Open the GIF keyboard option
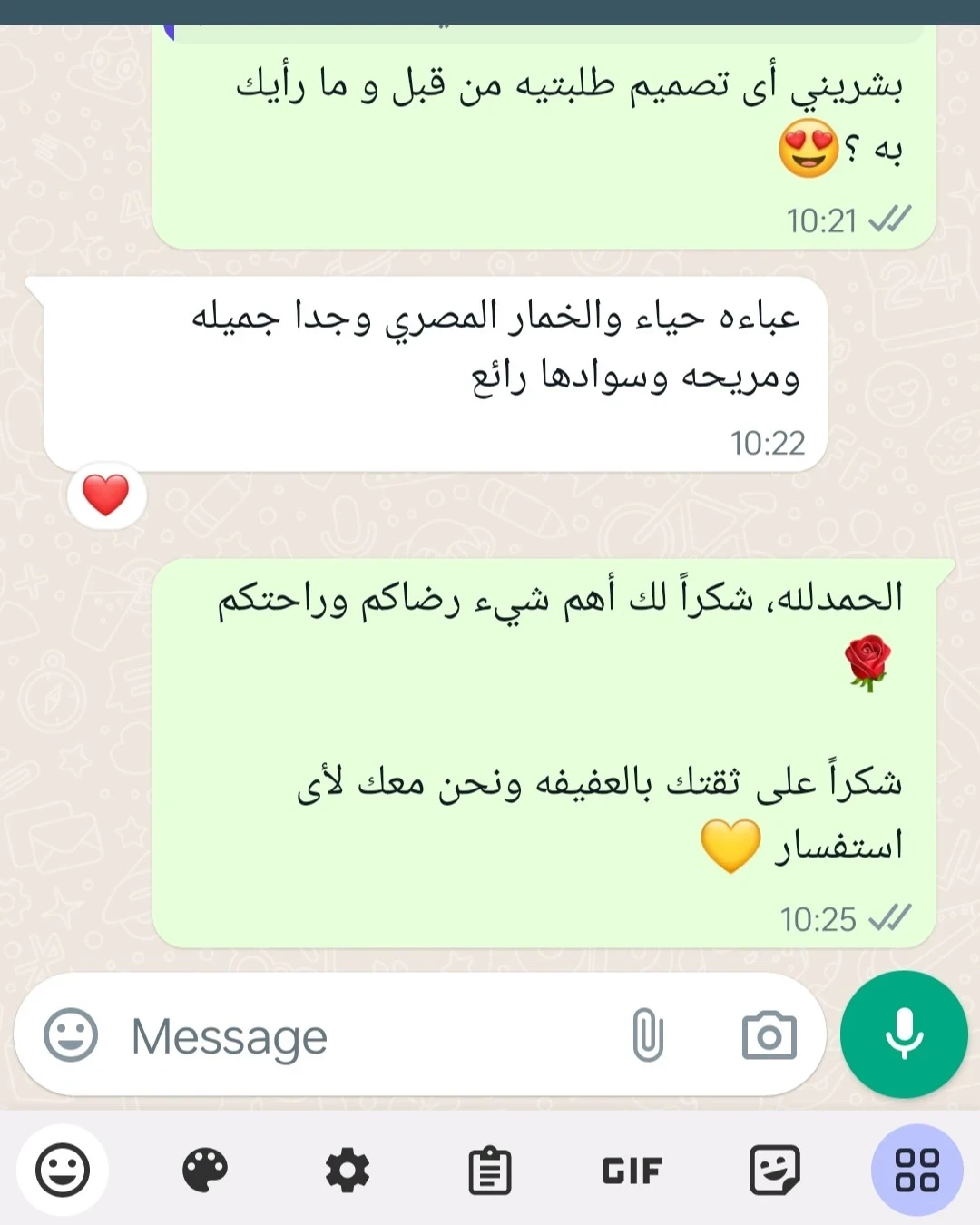Viewport: 980px width, 1225px height. [632, 1171]
